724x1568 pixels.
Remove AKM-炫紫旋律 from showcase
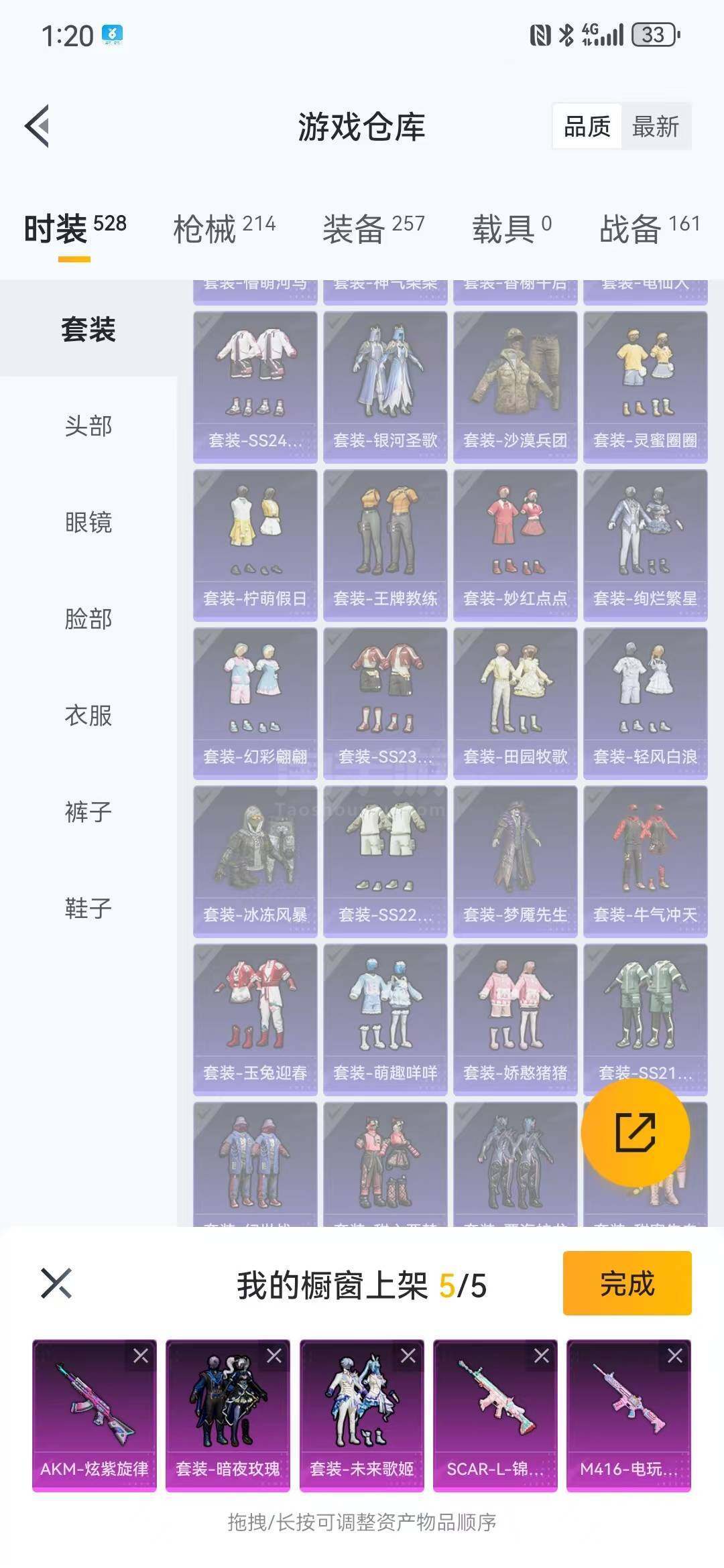pyautogui.click(x=141, y=1356)
